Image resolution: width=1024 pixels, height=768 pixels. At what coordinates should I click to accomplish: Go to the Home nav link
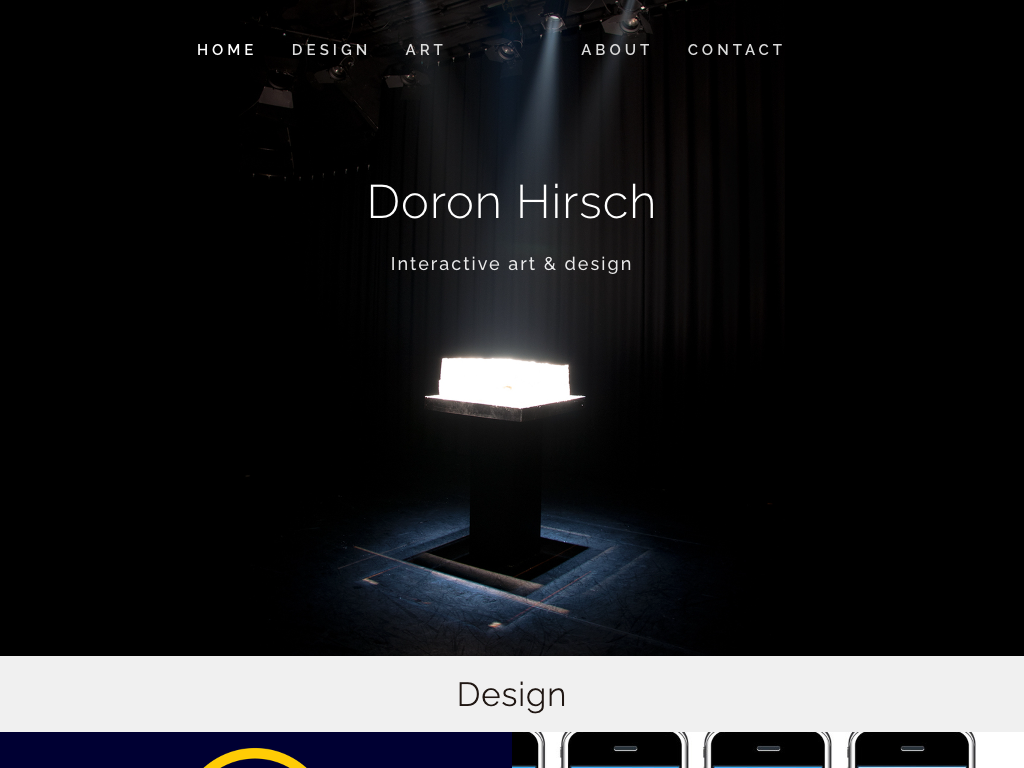point(226,50)
